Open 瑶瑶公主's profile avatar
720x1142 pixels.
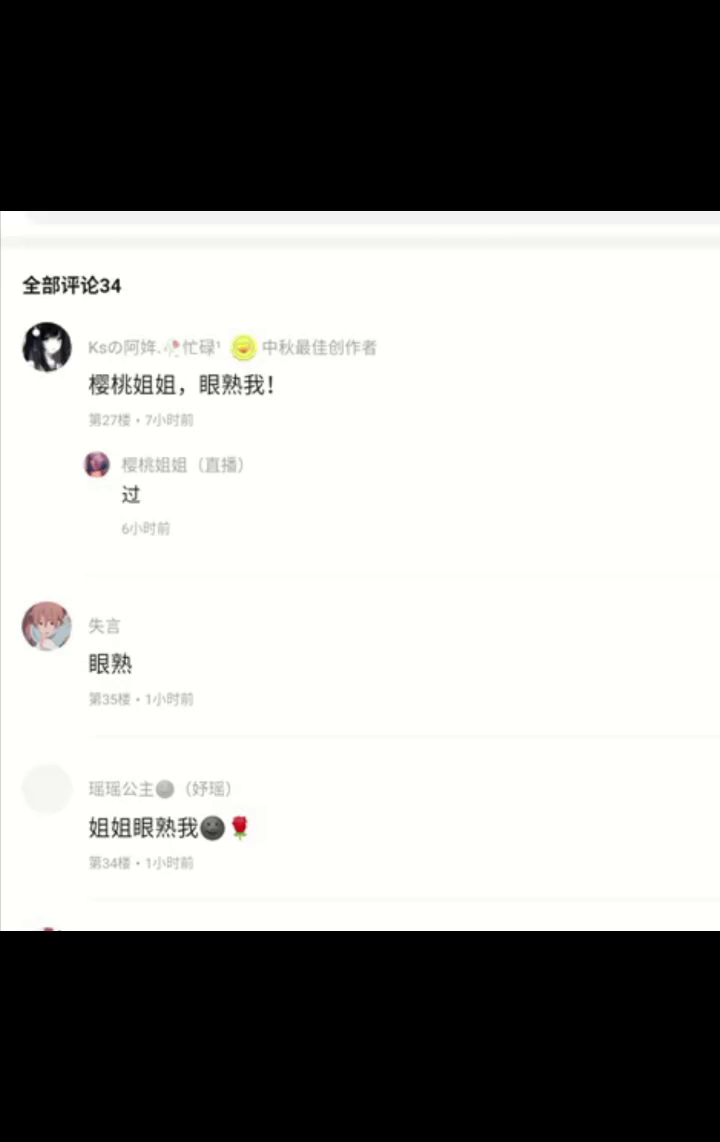(x=47, y=789)
